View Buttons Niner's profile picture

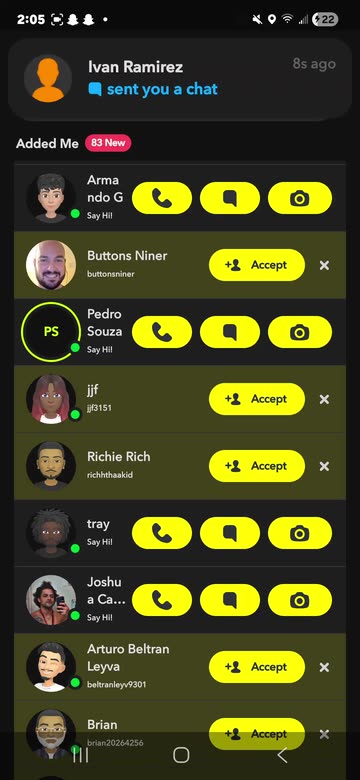[x=51, y=265]
